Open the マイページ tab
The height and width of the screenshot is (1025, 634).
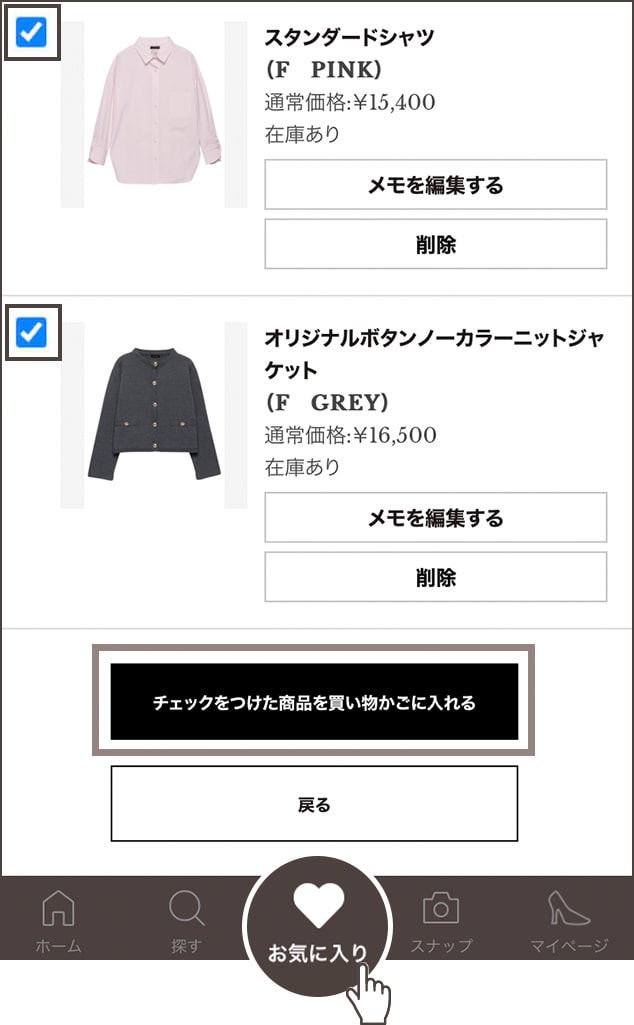(568, 922)
